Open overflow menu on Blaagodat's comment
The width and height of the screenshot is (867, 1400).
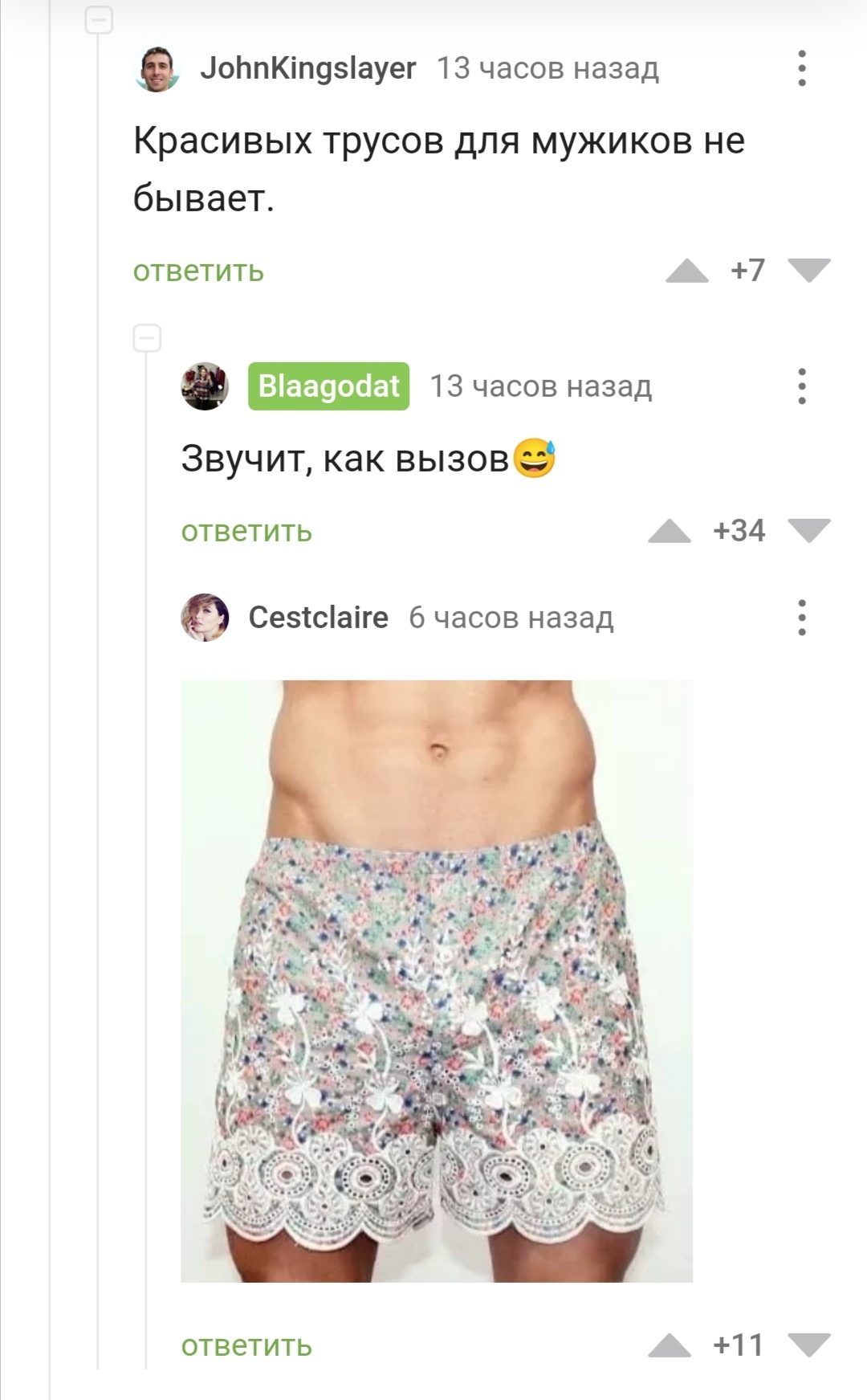[801, 386]
